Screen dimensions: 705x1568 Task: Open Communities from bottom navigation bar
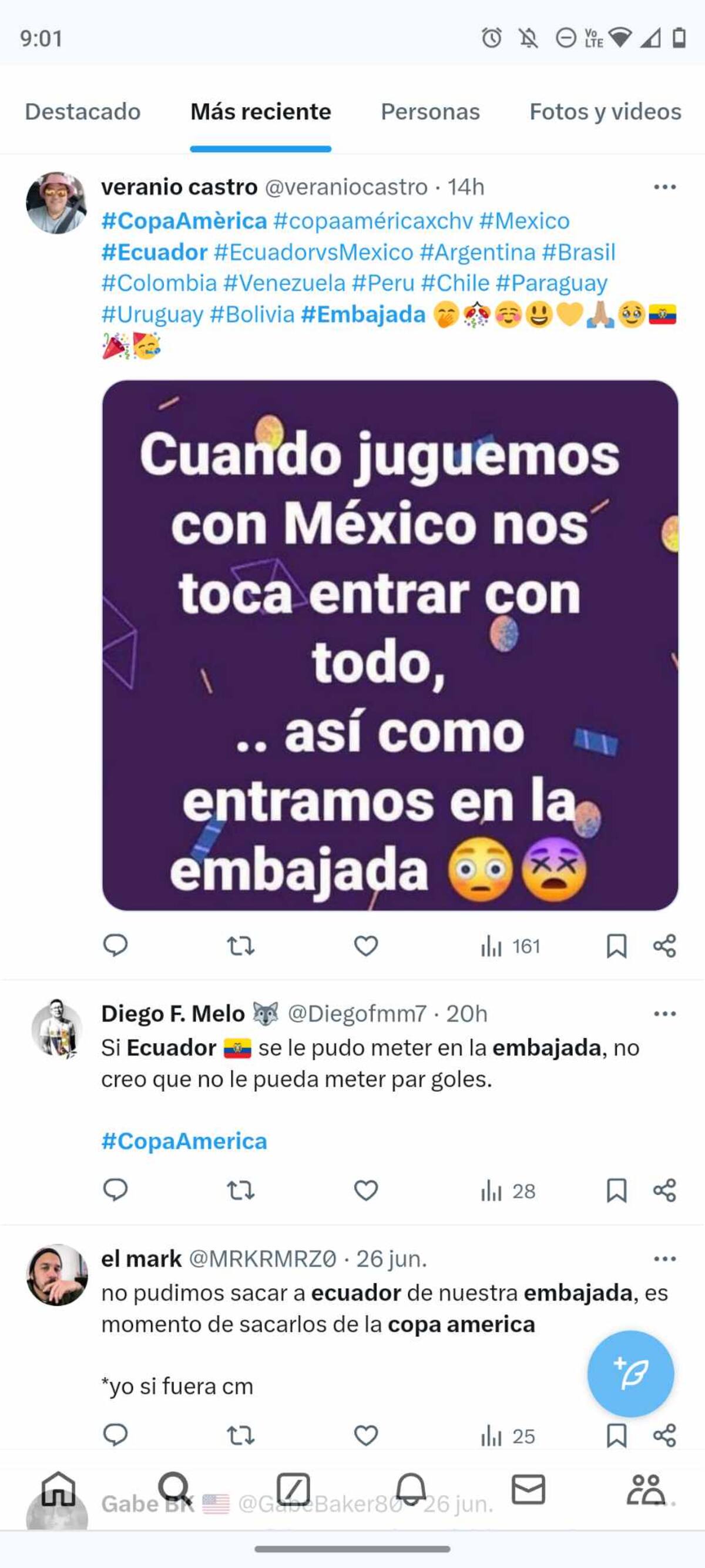pyautogui.click(x=646, y=1488)
